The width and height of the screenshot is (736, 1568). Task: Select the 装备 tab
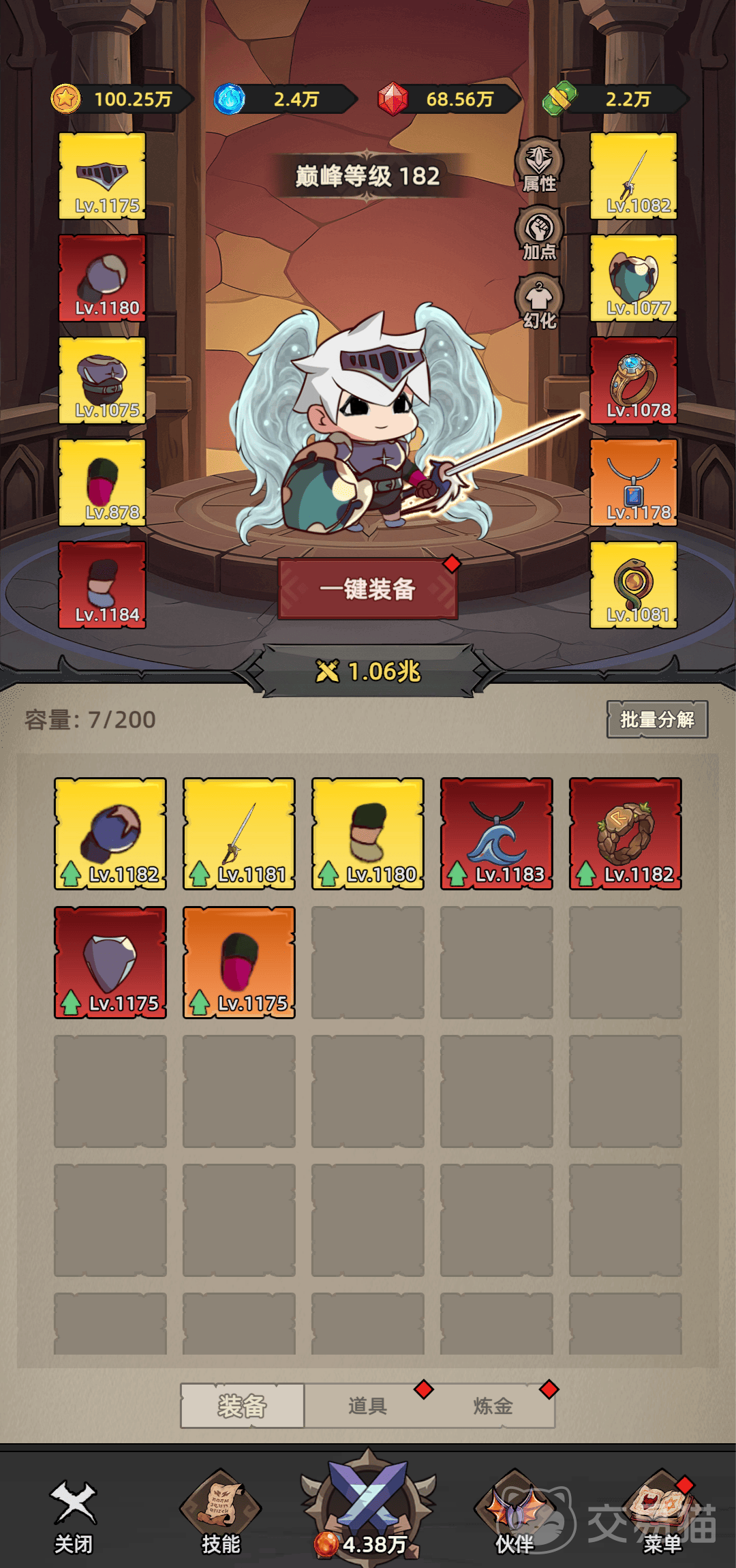click(242, 1405)
